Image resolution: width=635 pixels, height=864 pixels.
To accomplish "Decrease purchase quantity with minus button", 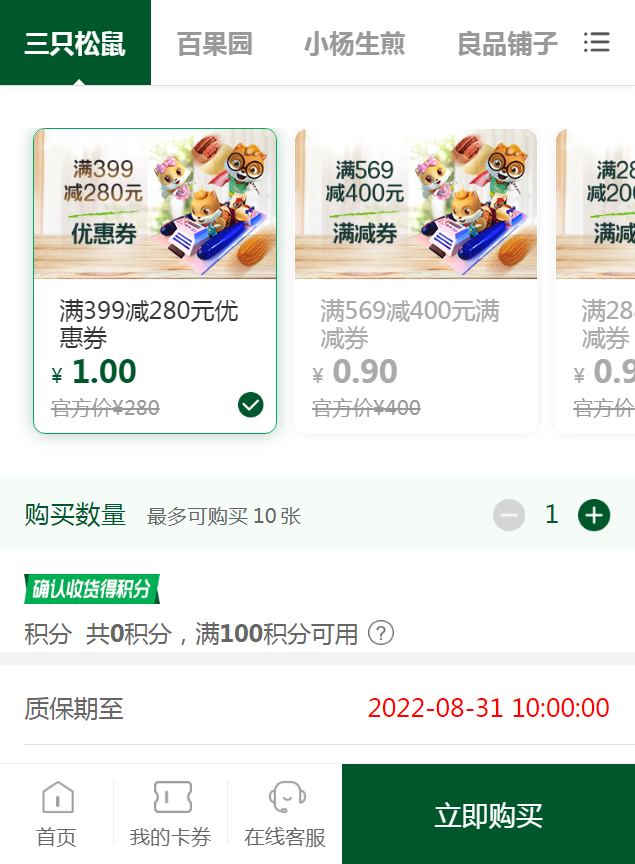I will (509, 515).
